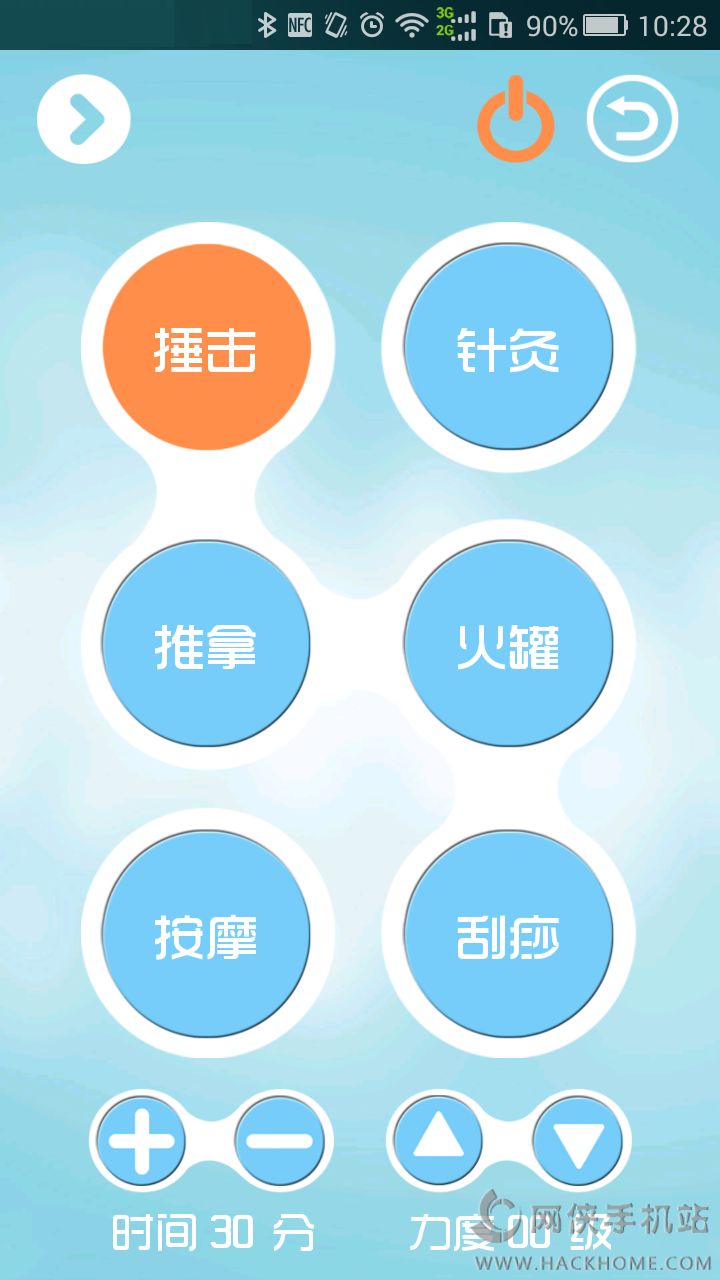Screen dimensions: 720x1280
Task: Raise intensity with the up triangle
Action: click(x=437, y=1140)
